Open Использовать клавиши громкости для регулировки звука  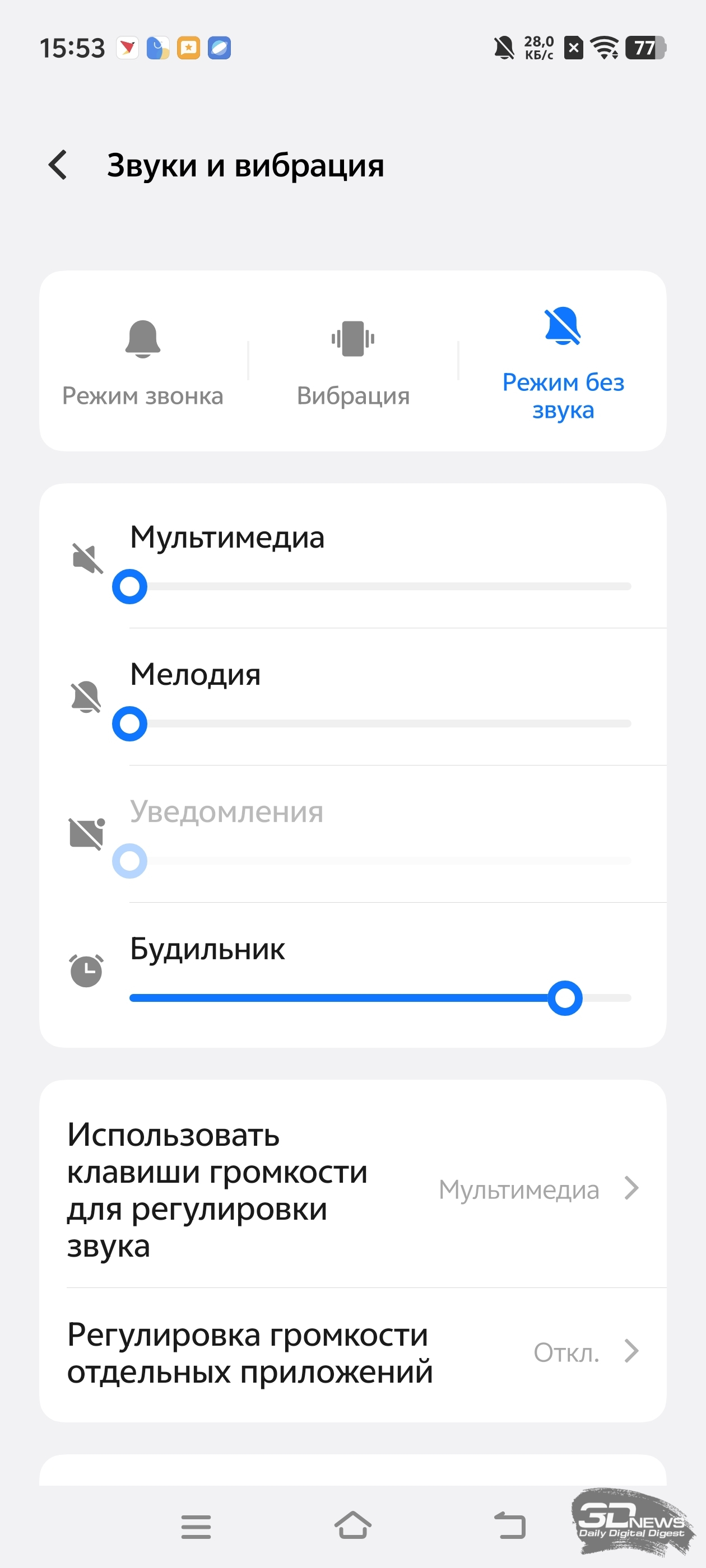(352, 1189)
